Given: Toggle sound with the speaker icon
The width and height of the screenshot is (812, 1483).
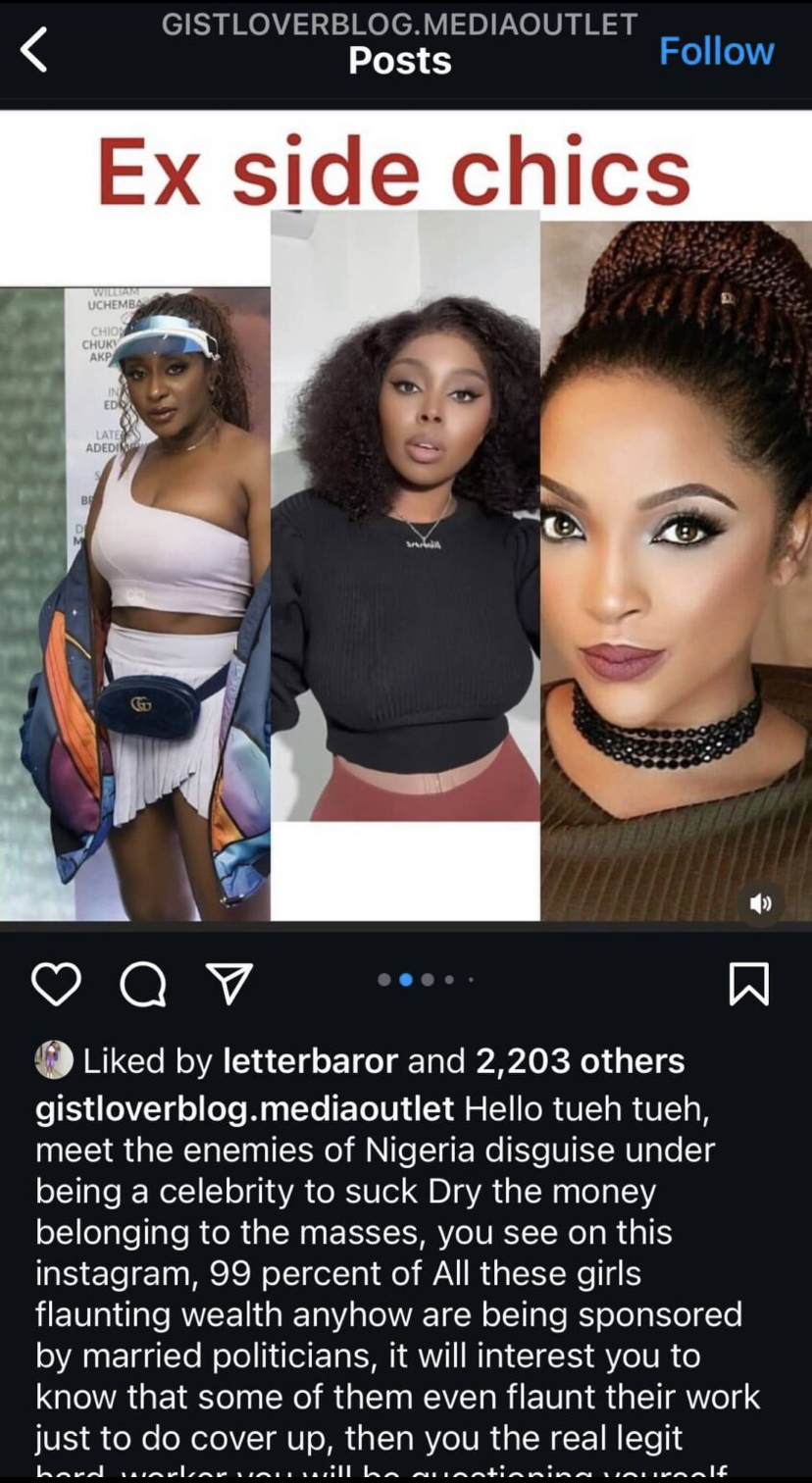Looking at the screenshot, I should [761, 903].
